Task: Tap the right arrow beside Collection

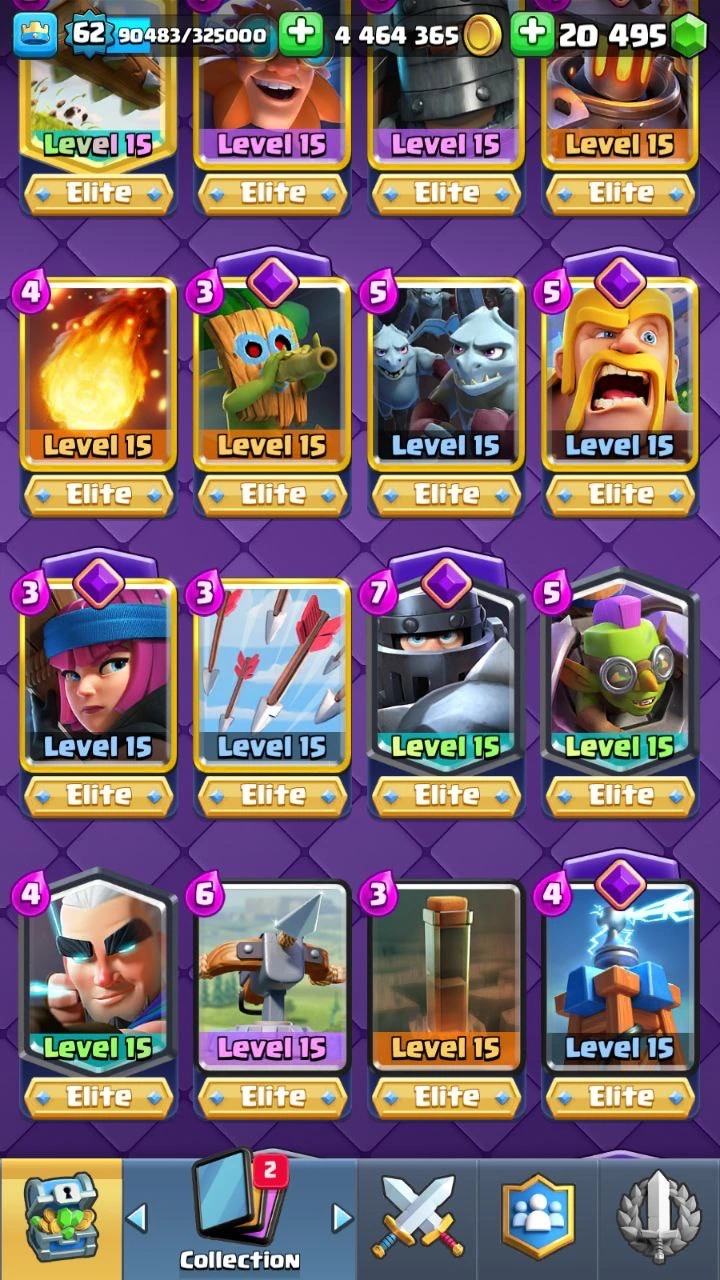Action: [x=342, y=1218]
